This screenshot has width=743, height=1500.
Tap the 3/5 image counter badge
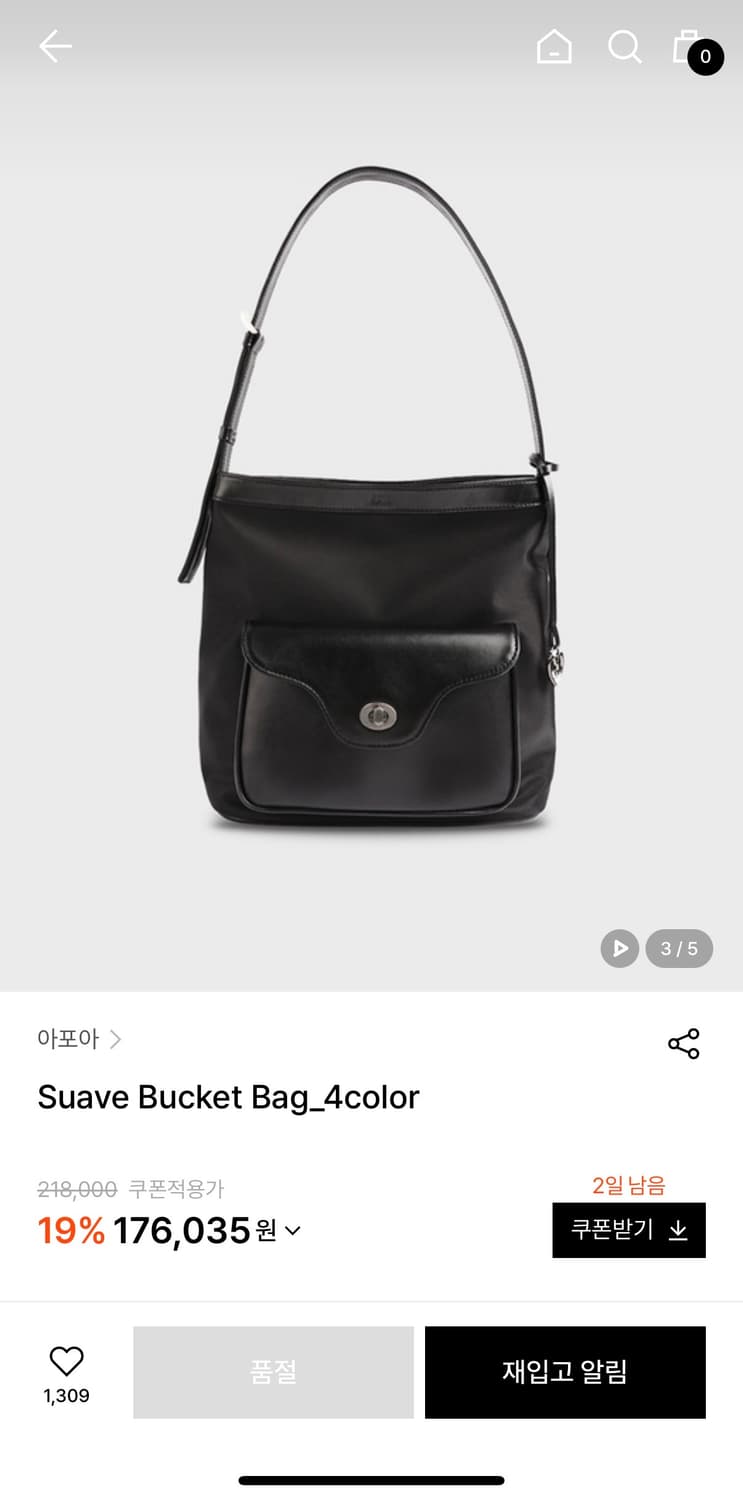[x=679, y=948]
